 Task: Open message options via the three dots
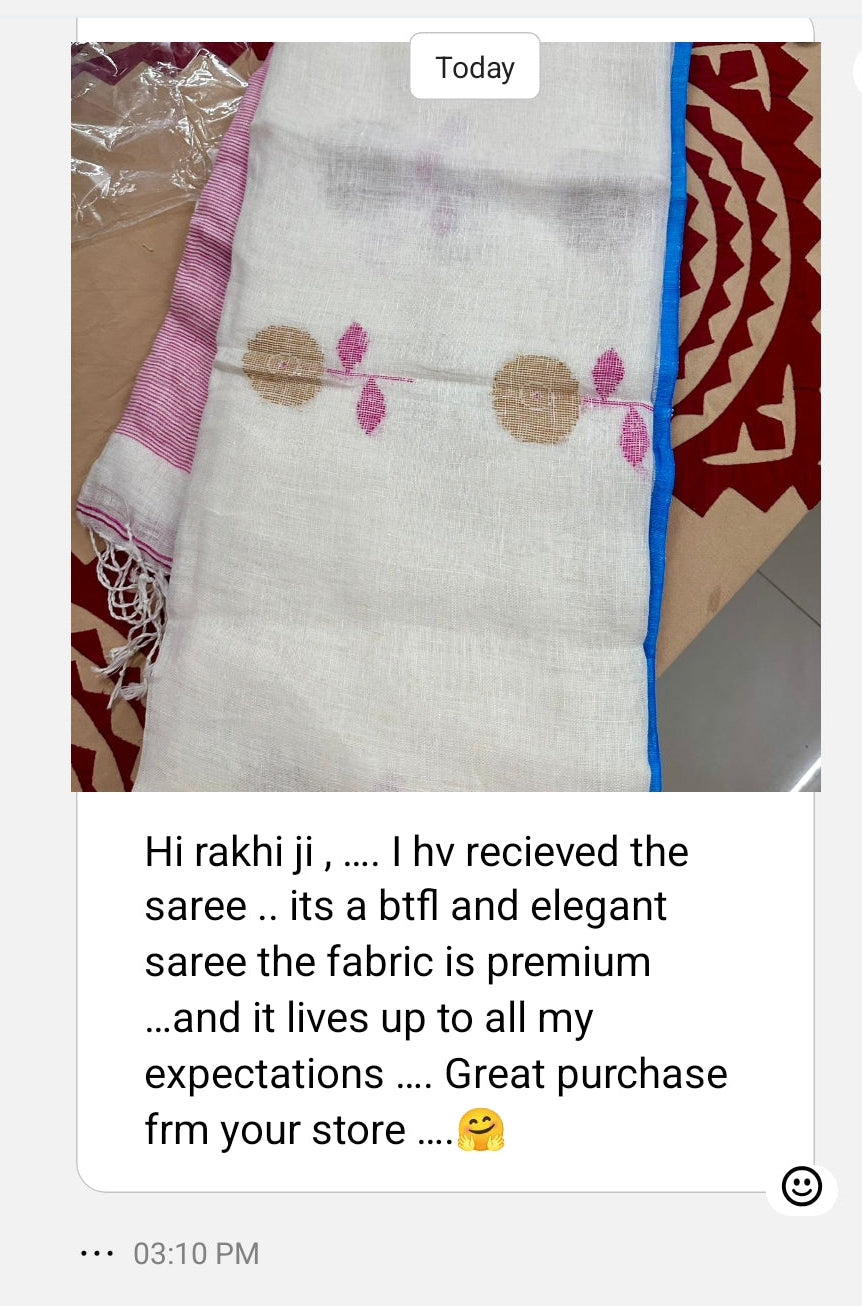click(x=97, y=1253)
